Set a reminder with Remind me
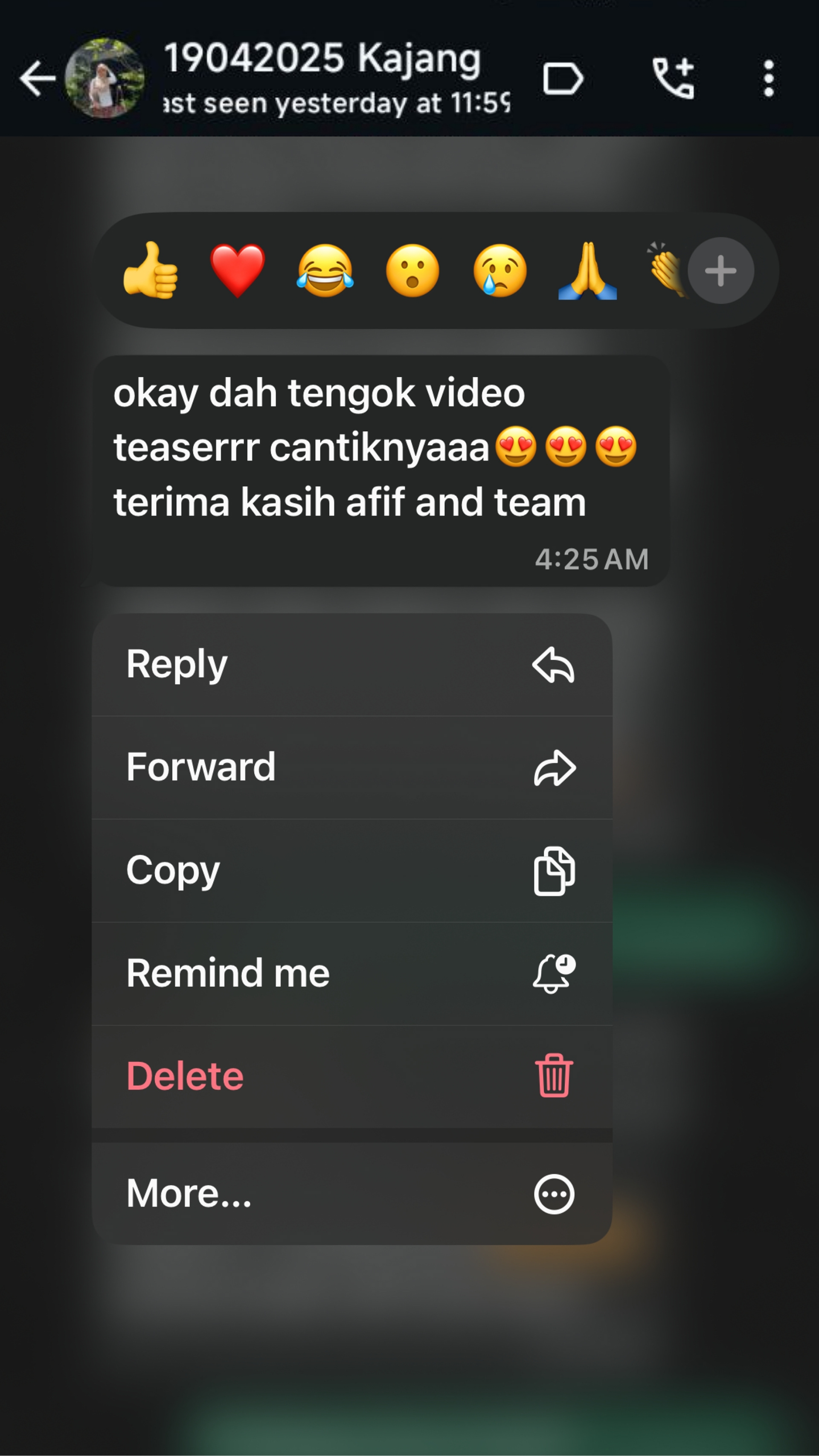 pos(351,974)
